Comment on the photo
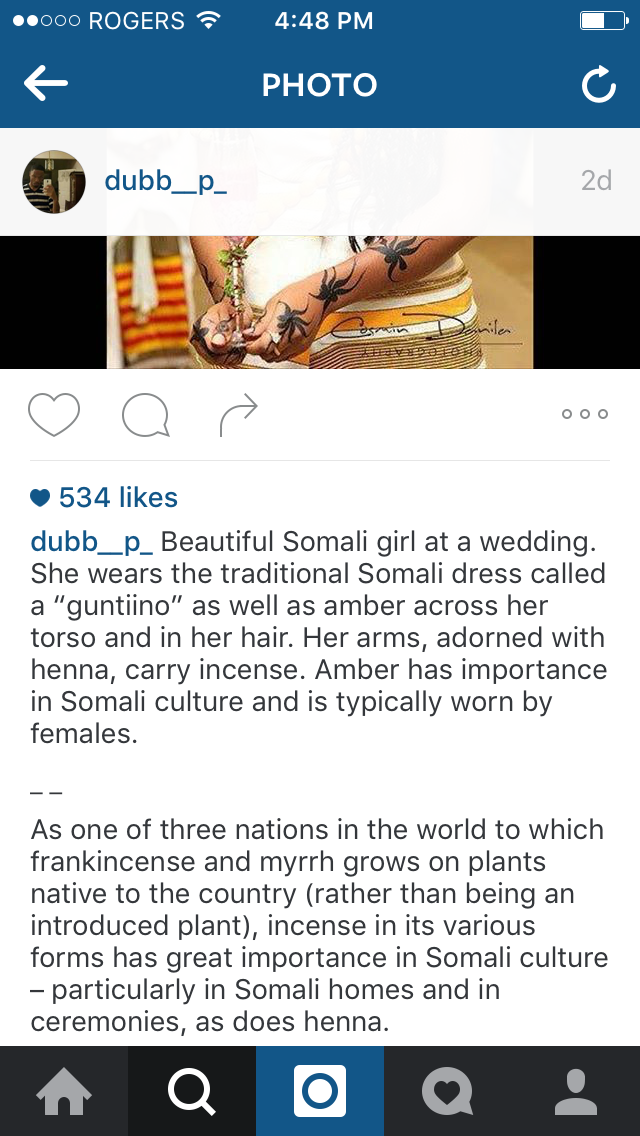 [x=145, y=415]
